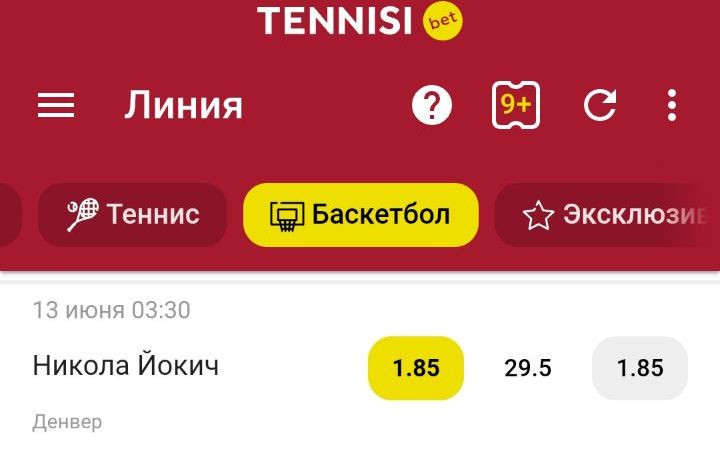The height and width of the screenshot is (454, 720).
Task: Open the hamburger navigation menu
Action: tap(56, 105)
